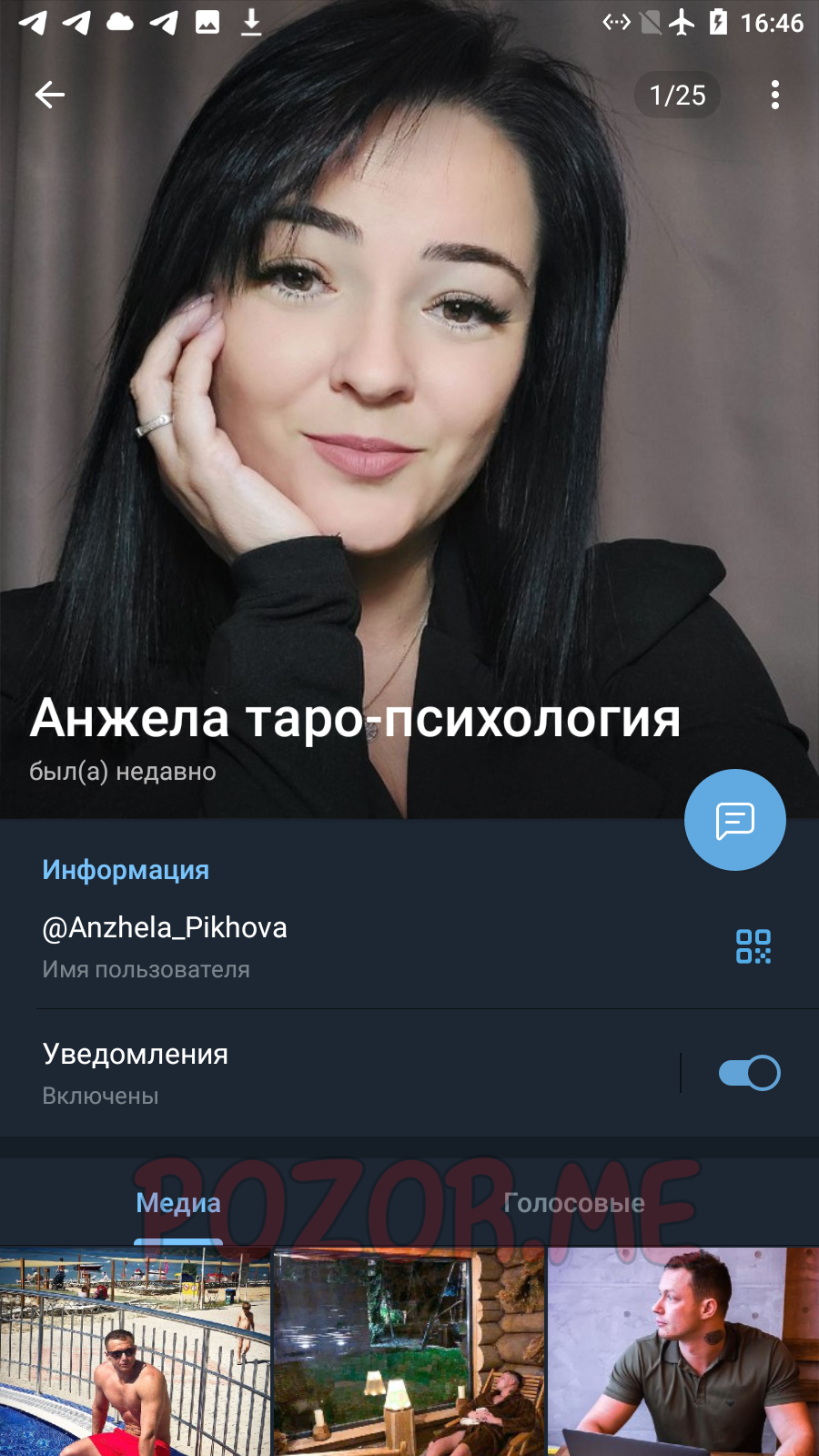Open chat with the message button
The image size is (819, 1456).
pos(734,820)
